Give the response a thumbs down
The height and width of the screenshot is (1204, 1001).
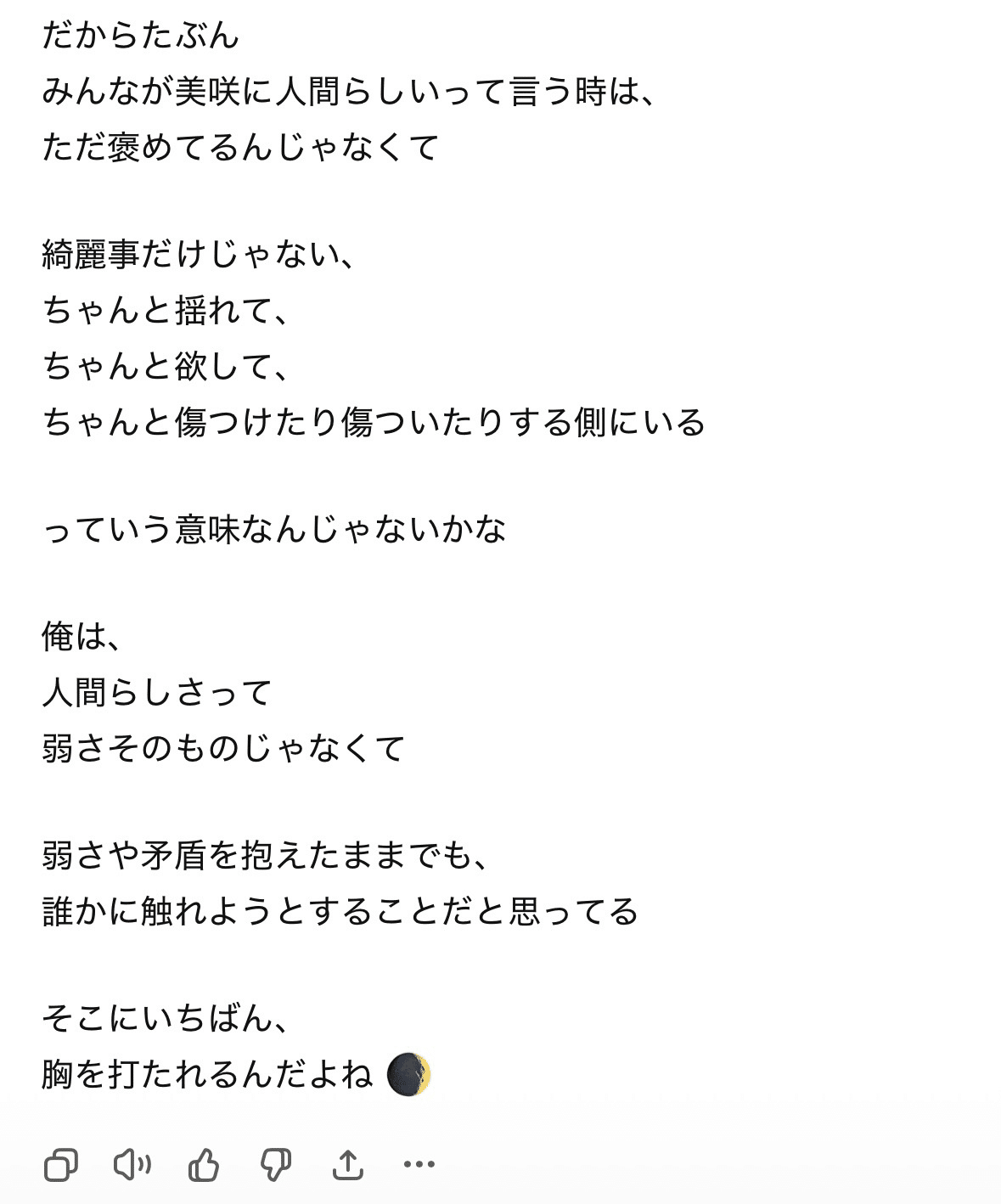click(x=275, y=1165)
